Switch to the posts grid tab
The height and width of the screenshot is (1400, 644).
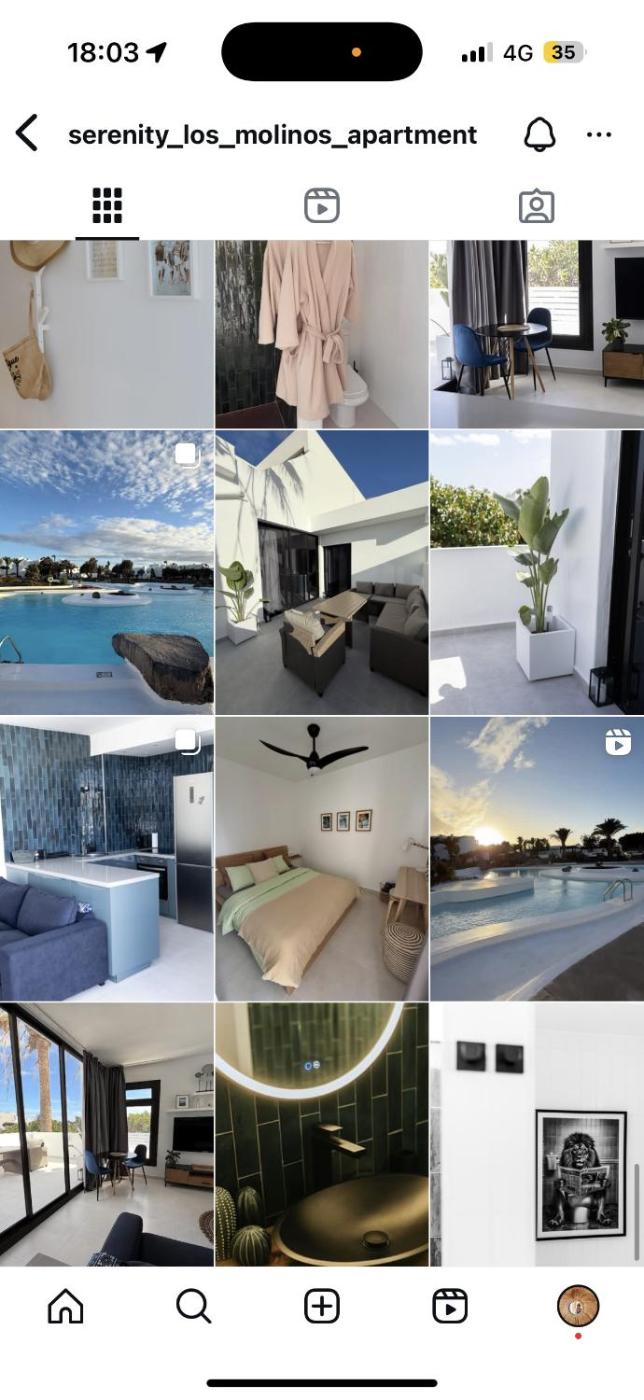107,206
